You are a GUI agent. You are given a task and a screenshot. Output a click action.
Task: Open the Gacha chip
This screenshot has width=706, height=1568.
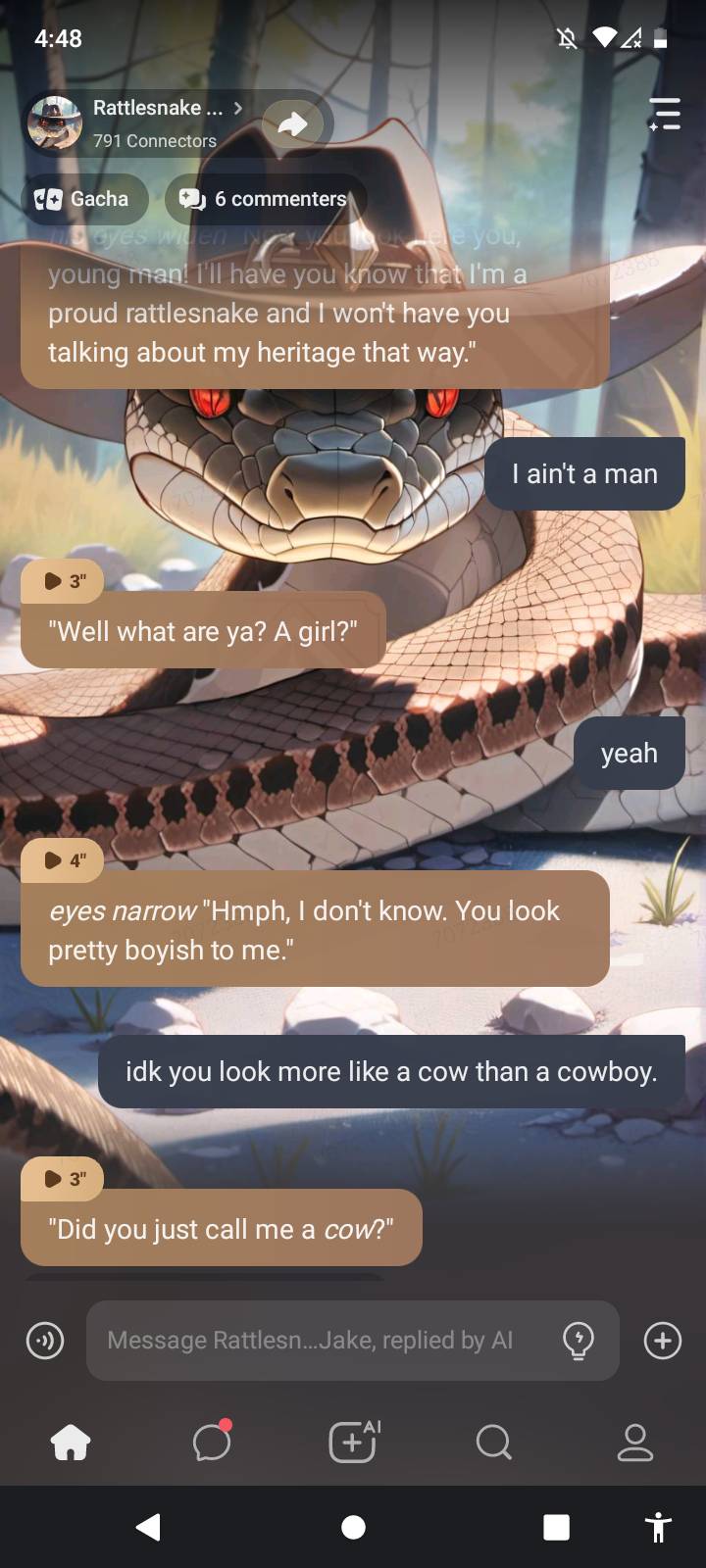click(x=83, y=199)
